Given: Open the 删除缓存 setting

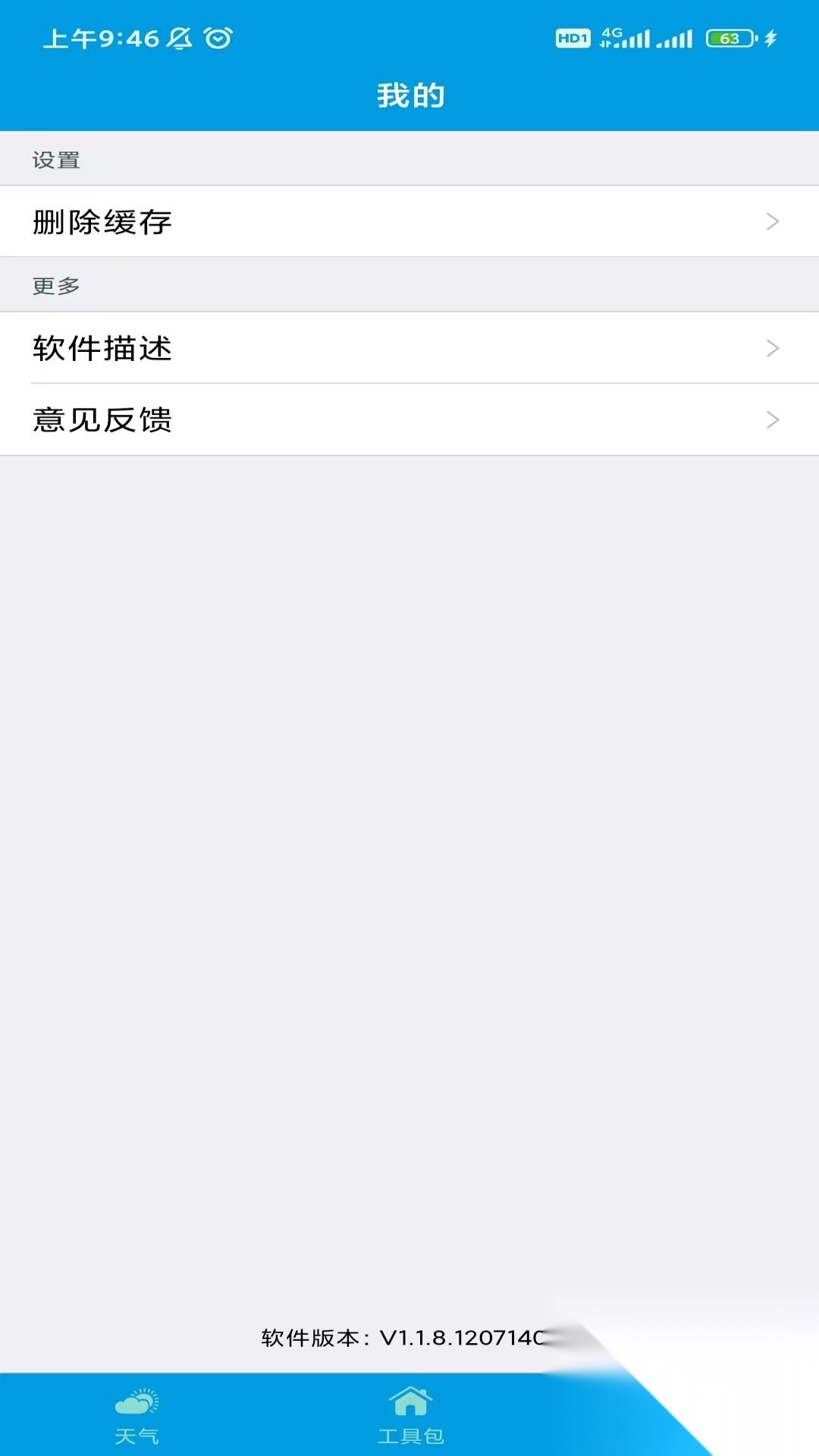Looking at the screenshot, I should click(102, 221).
